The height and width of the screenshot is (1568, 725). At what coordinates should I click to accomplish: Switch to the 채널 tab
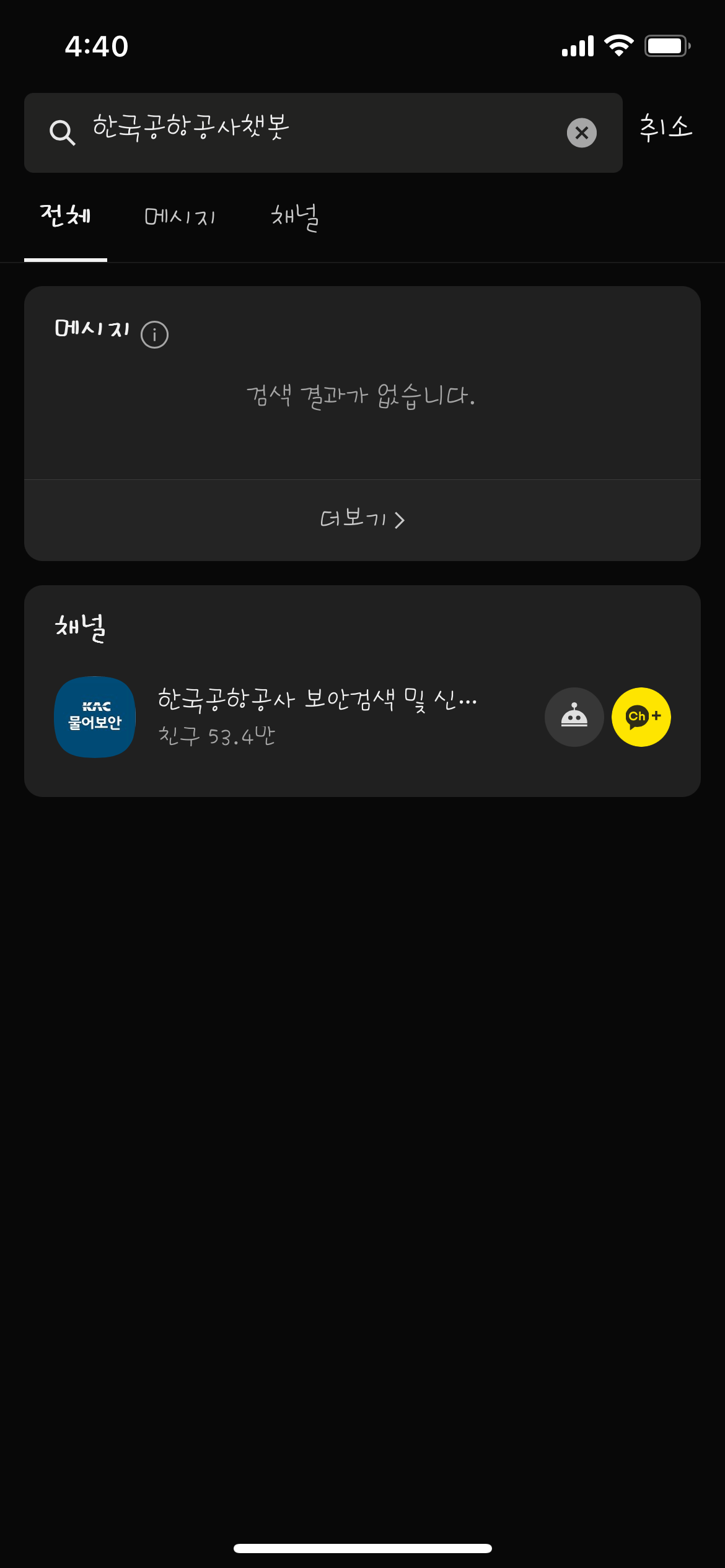point(295,217)
